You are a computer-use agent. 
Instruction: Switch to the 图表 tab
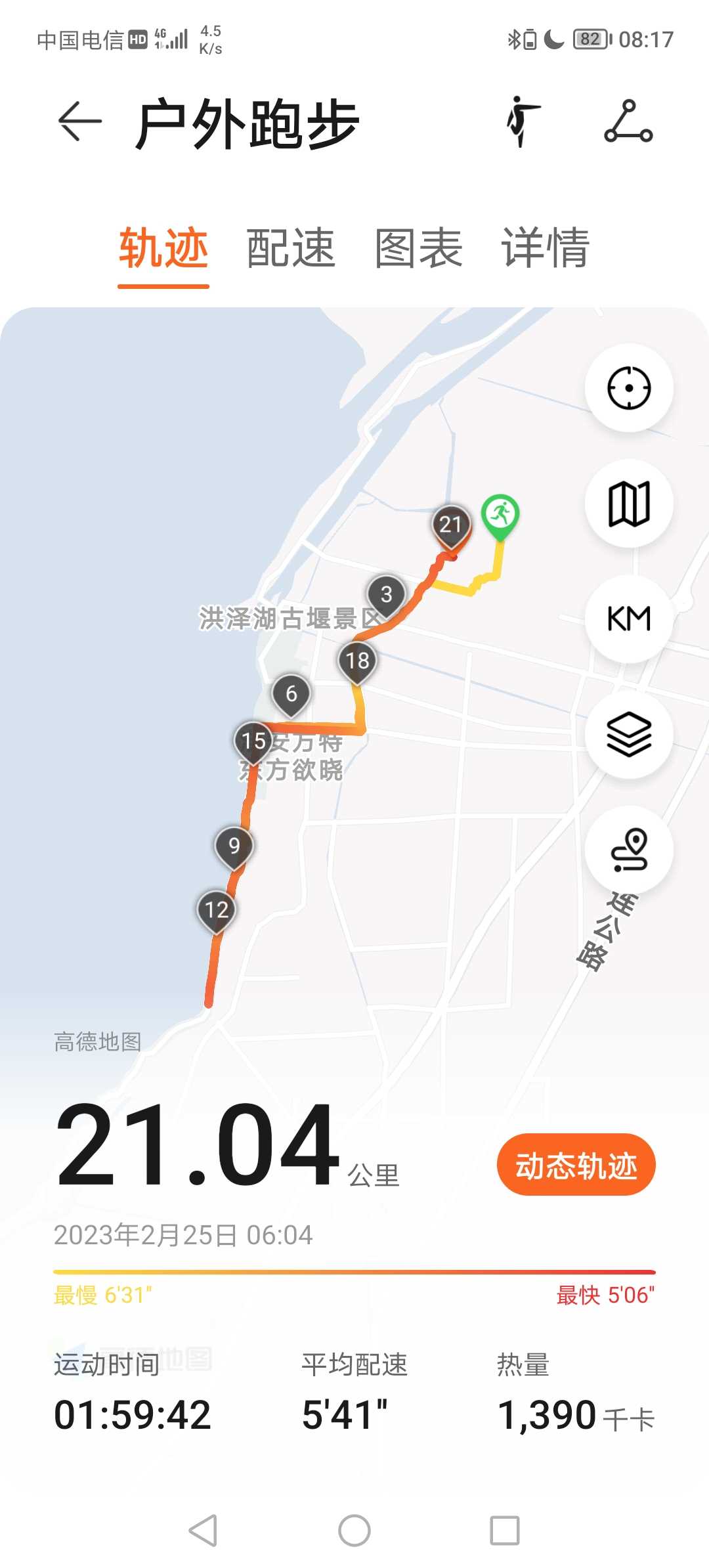(418, 249)
